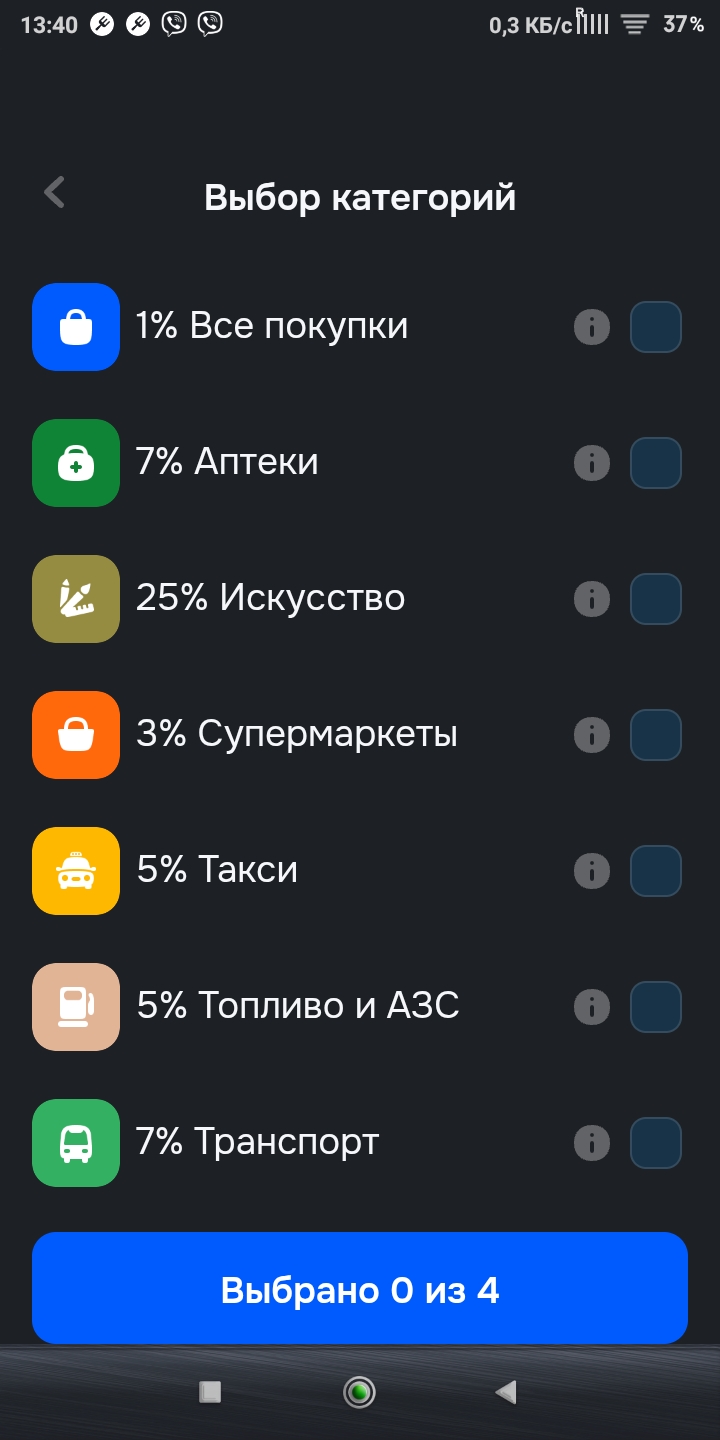Open info icon for 3% Супермаркеты
The width and height of the screenshot is (720, 1440).
(592, 735)
